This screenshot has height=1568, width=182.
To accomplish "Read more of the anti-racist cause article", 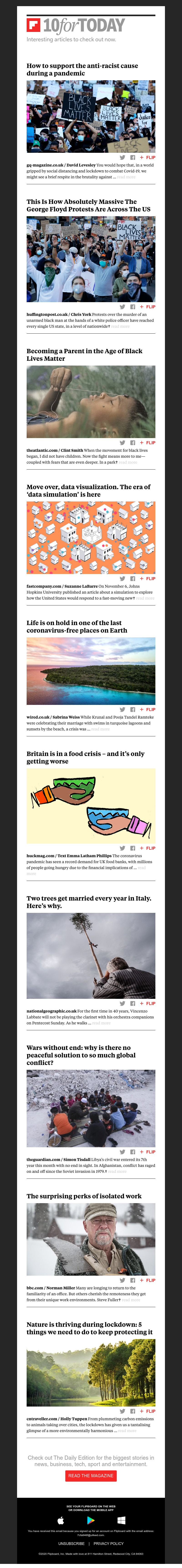I will click(x=126, y=177).
